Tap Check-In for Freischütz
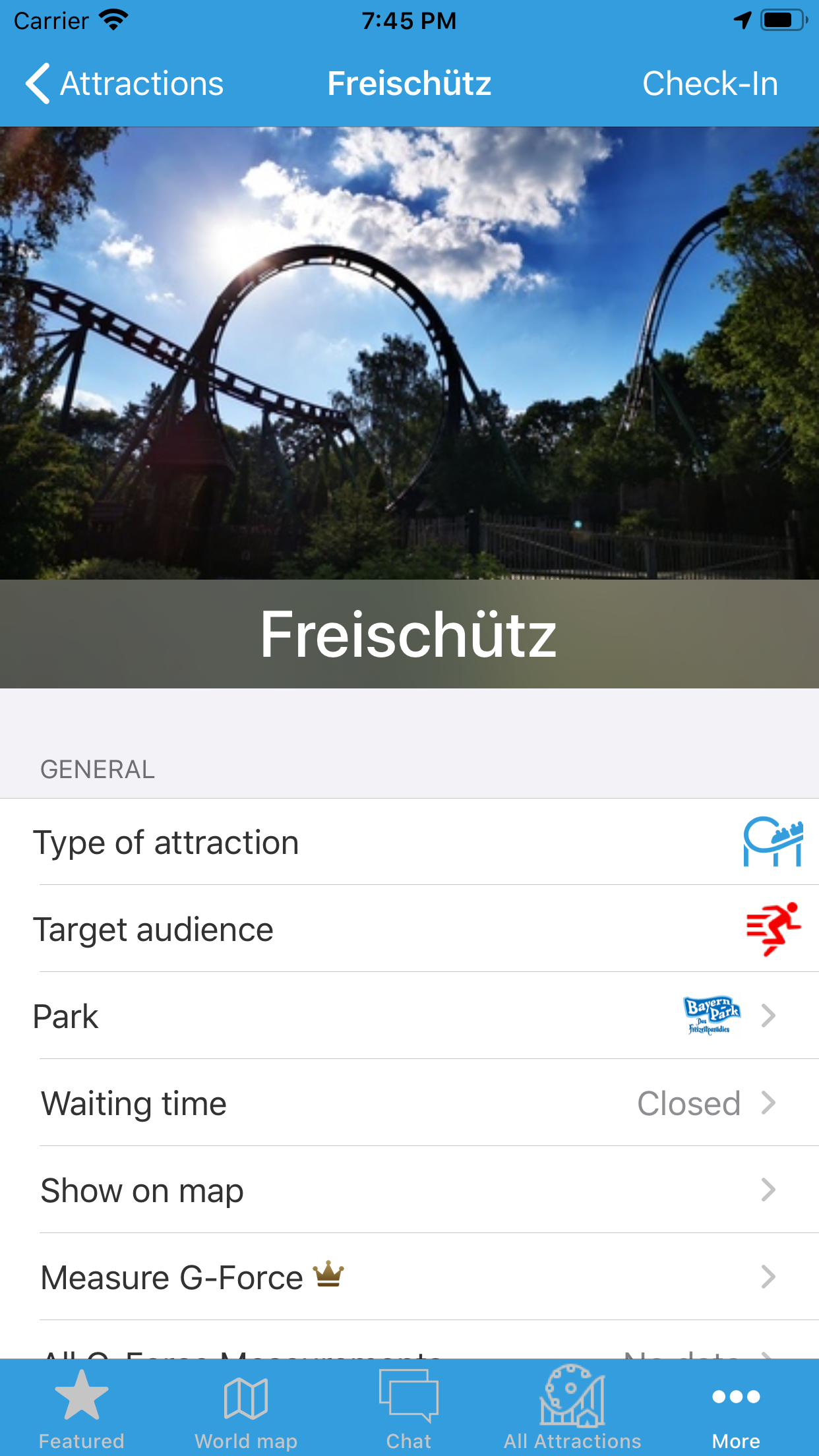Viewport: 819px width, 1456px height. tap(710, 84)
